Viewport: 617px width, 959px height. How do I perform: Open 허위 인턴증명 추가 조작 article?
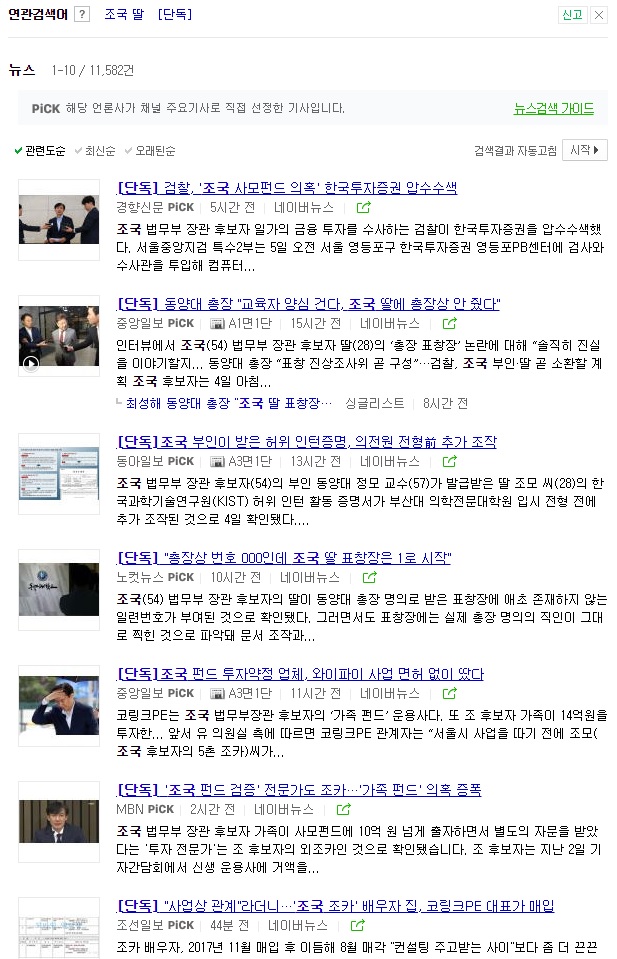[x=306, y=442]
